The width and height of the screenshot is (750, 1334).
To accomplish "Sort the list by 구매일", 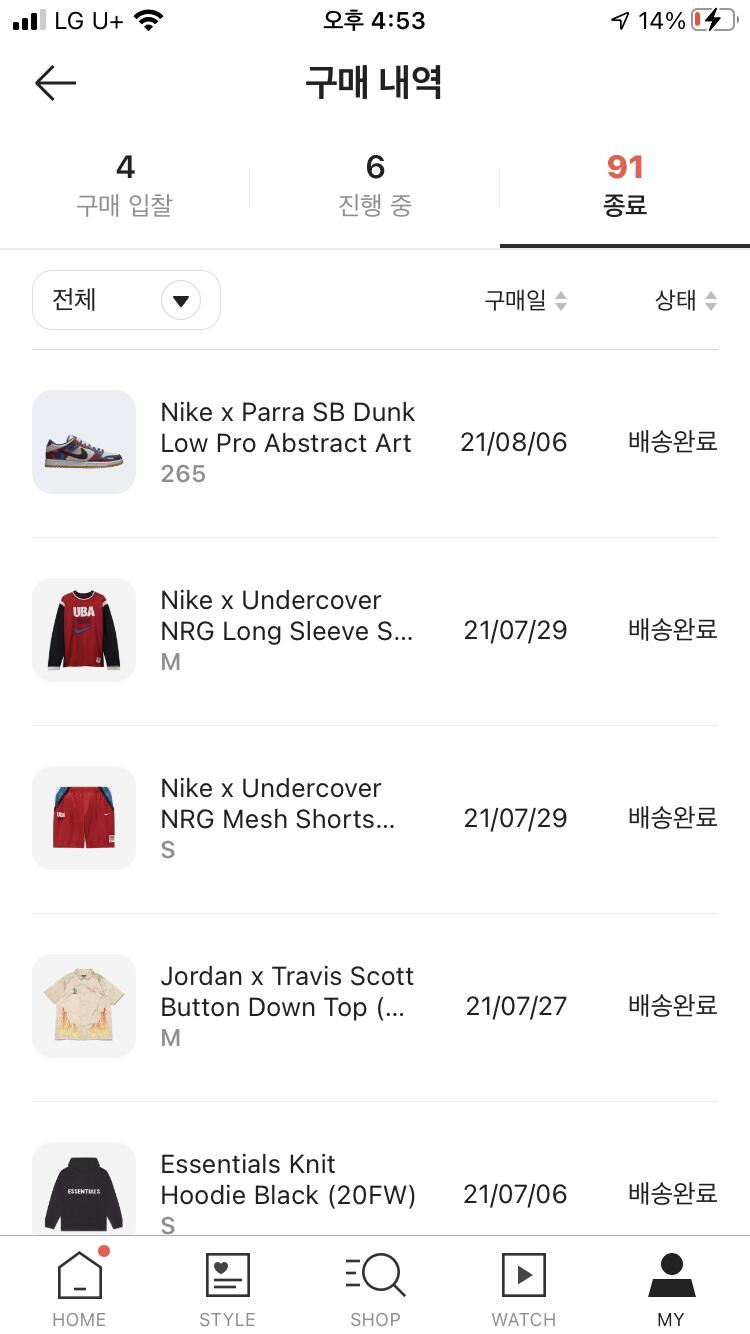I will pyautogui.click(x=525, y=300).
